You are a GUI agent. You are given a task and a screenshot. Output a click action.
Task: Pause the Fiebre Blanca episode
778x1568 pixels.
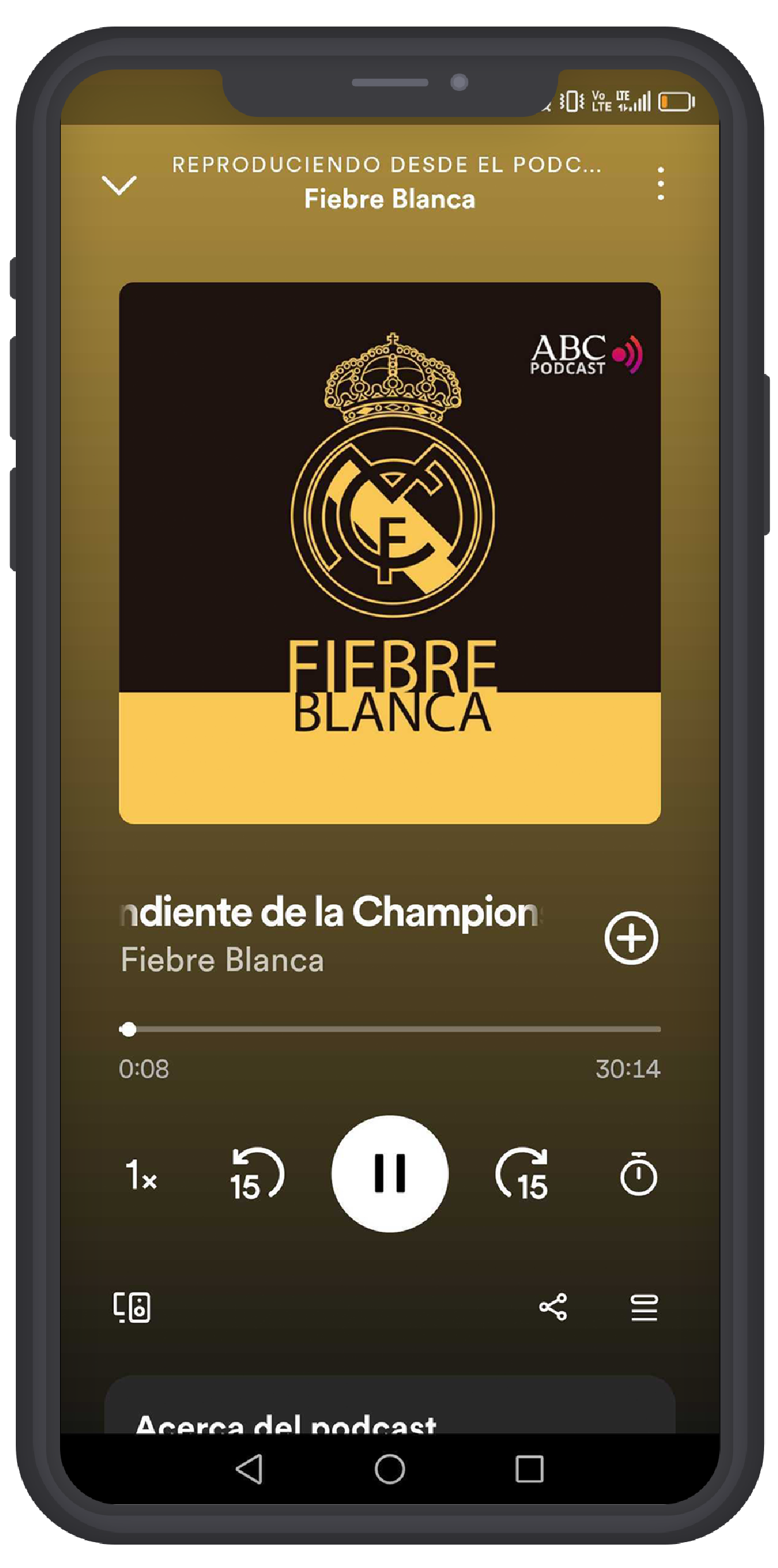click(x=389, y=1174)
